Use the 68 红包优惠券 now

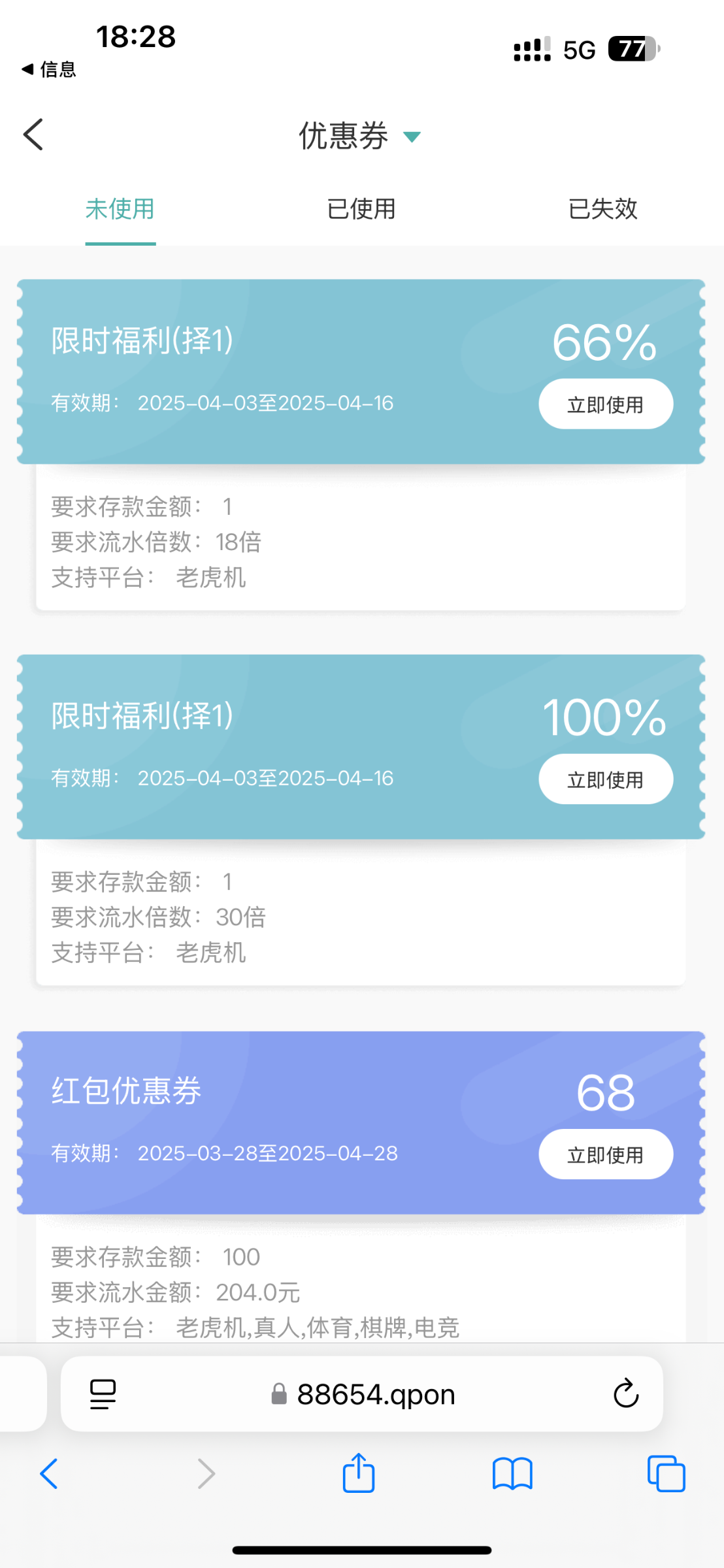606,1154
